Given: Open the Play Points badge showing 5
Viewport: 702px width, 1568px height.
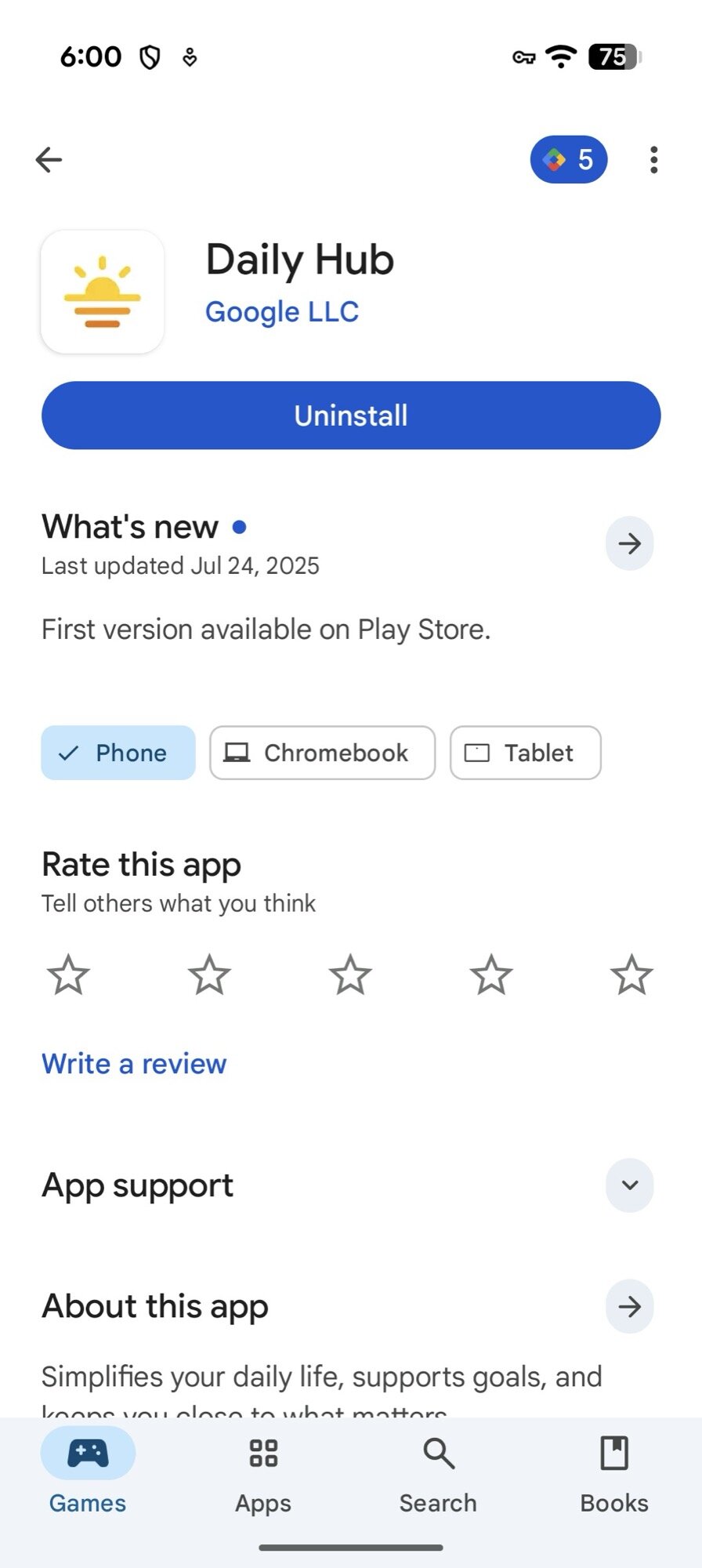Looking at the screenshot, I should pyautogui.click(x=569, y=159).
